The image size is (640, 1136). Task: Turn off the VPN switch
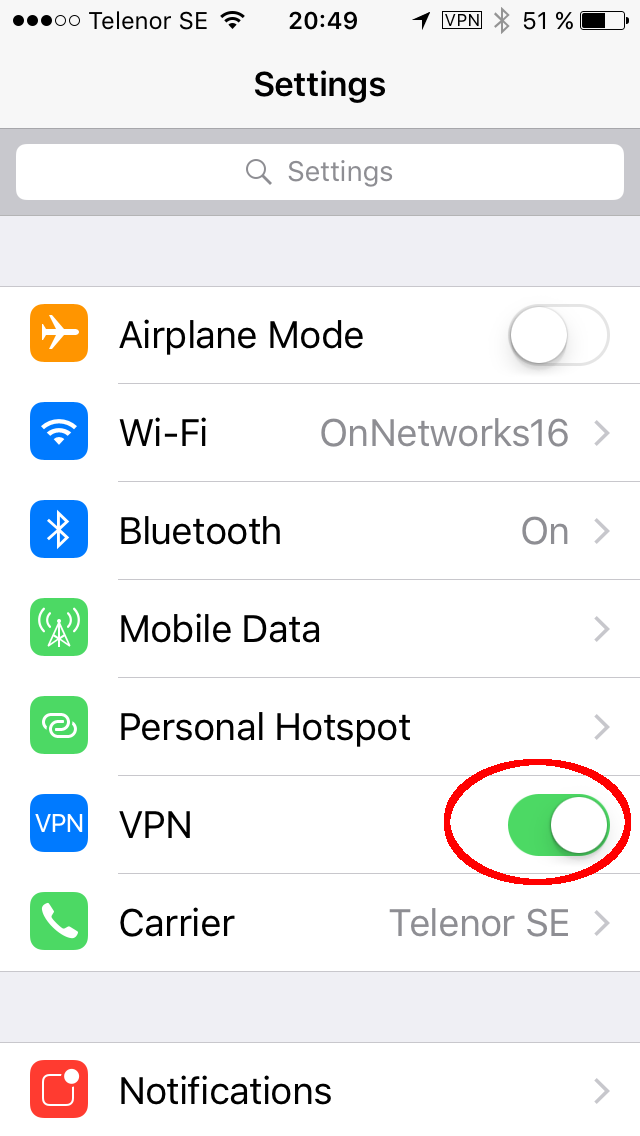point(559,824)
